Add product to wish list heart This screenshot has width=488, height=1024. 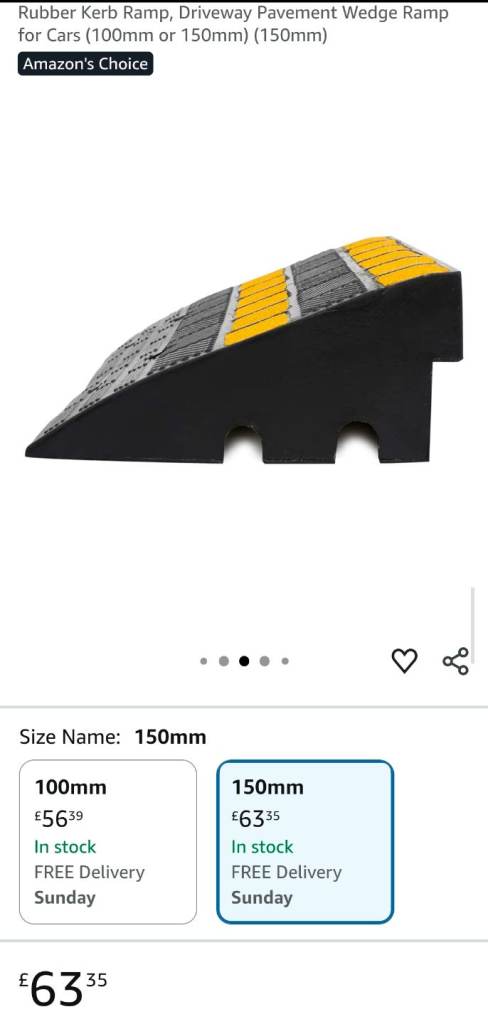tap(404, 661)
